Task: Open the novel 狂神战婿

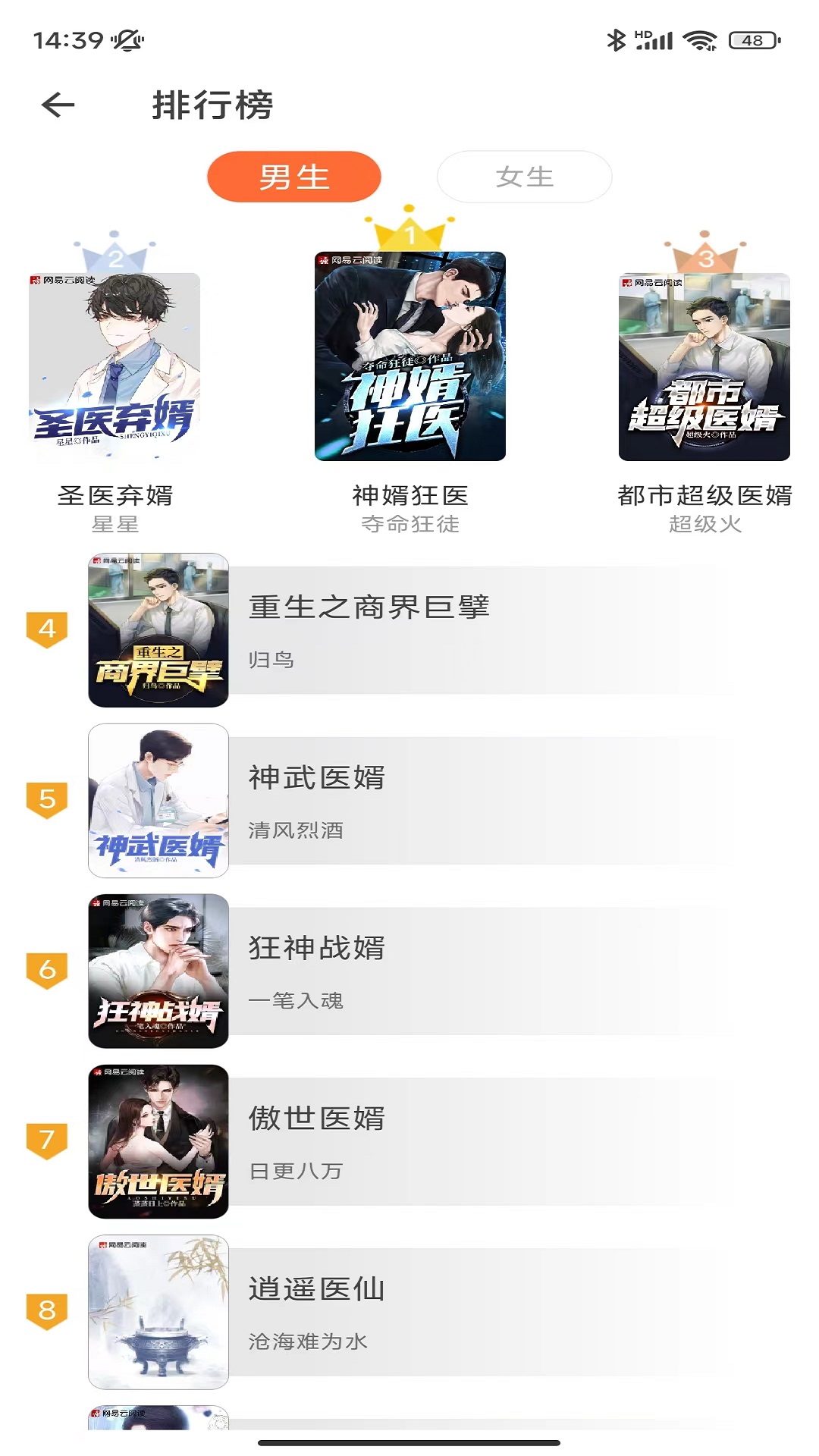Action: 409,971
